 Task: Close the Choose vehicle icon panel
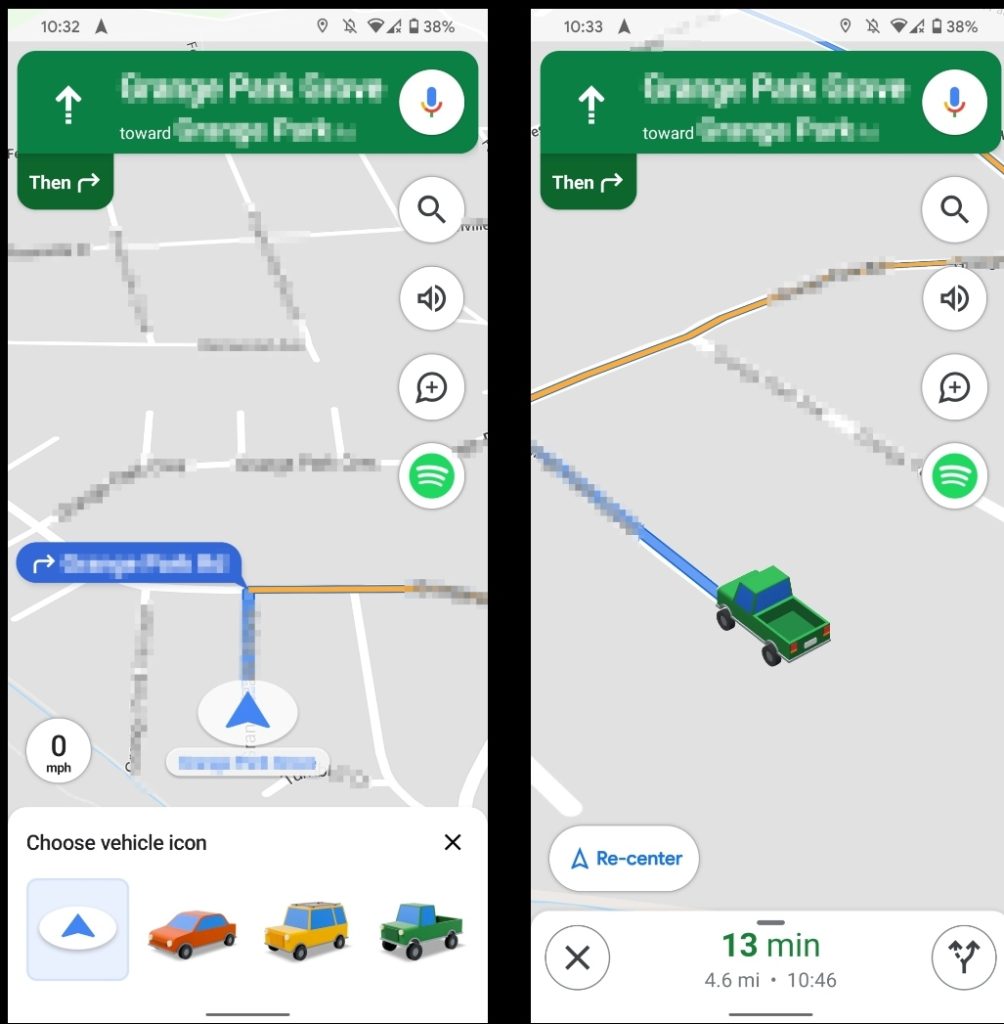(453, 842)
